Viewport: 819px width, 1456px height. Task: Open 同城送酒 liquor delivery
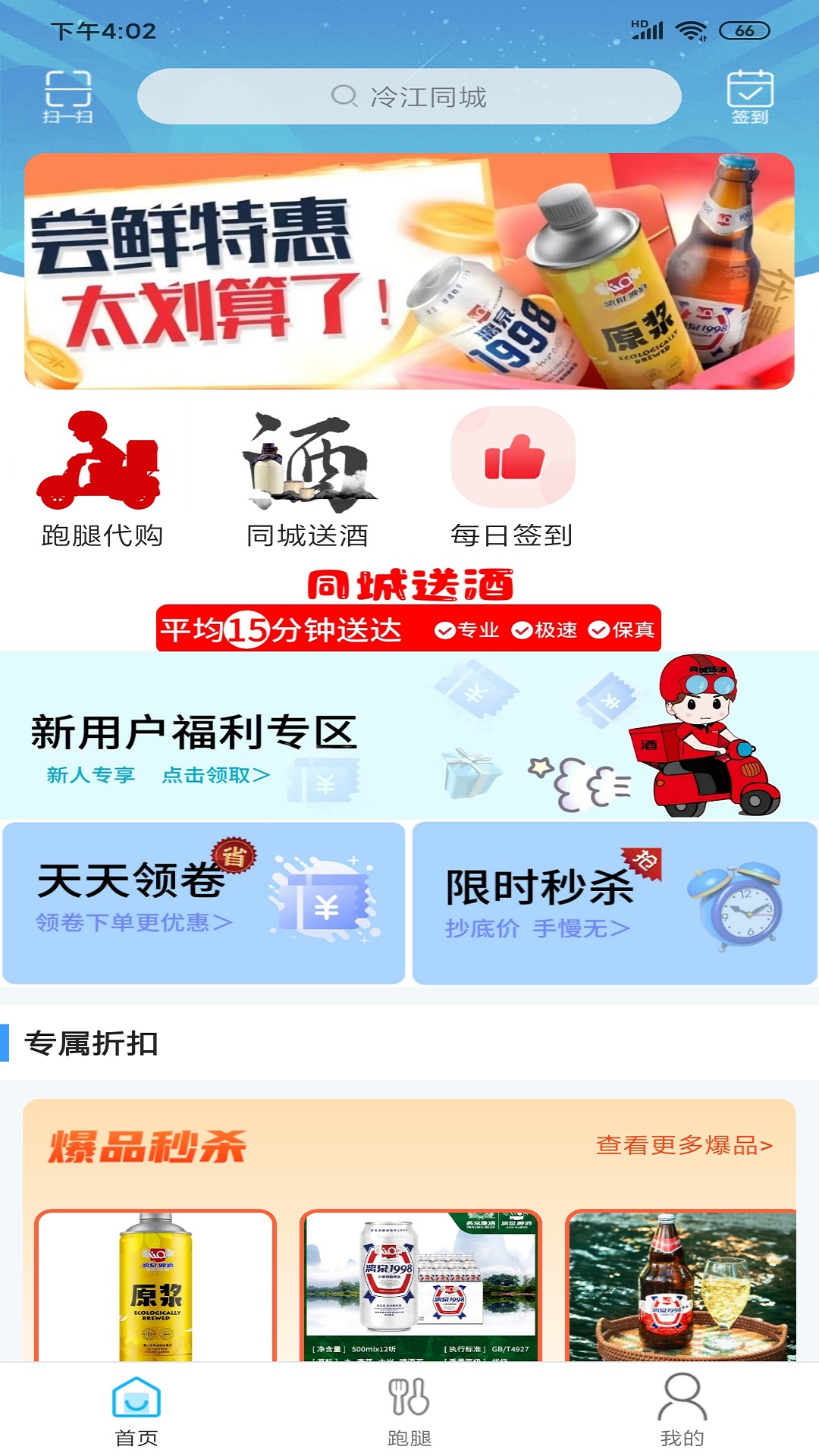[x=307, y=479]
